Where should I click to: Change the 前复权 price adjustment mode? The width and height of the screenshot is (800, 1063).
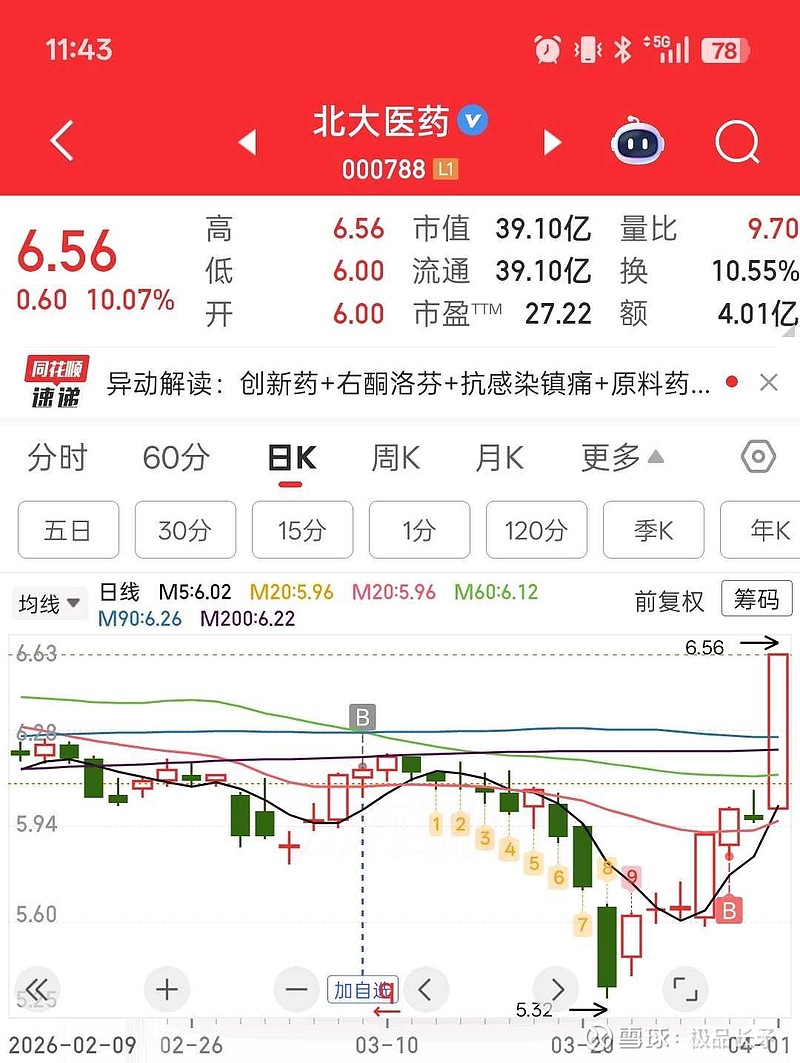click(x=669, y=601)
